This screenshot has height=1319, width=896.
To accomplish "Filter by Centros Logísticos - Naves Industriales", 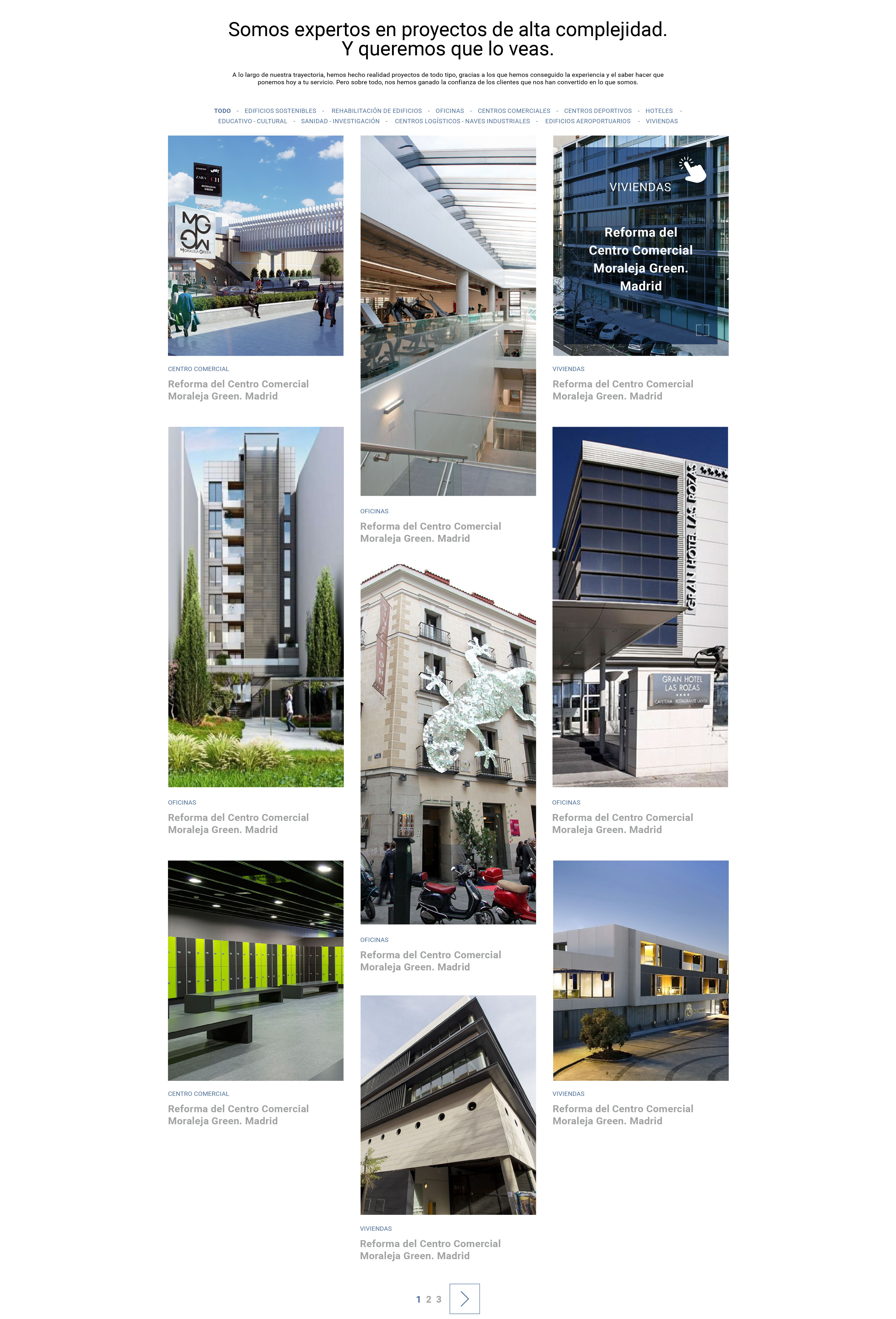I will [462, 121].
